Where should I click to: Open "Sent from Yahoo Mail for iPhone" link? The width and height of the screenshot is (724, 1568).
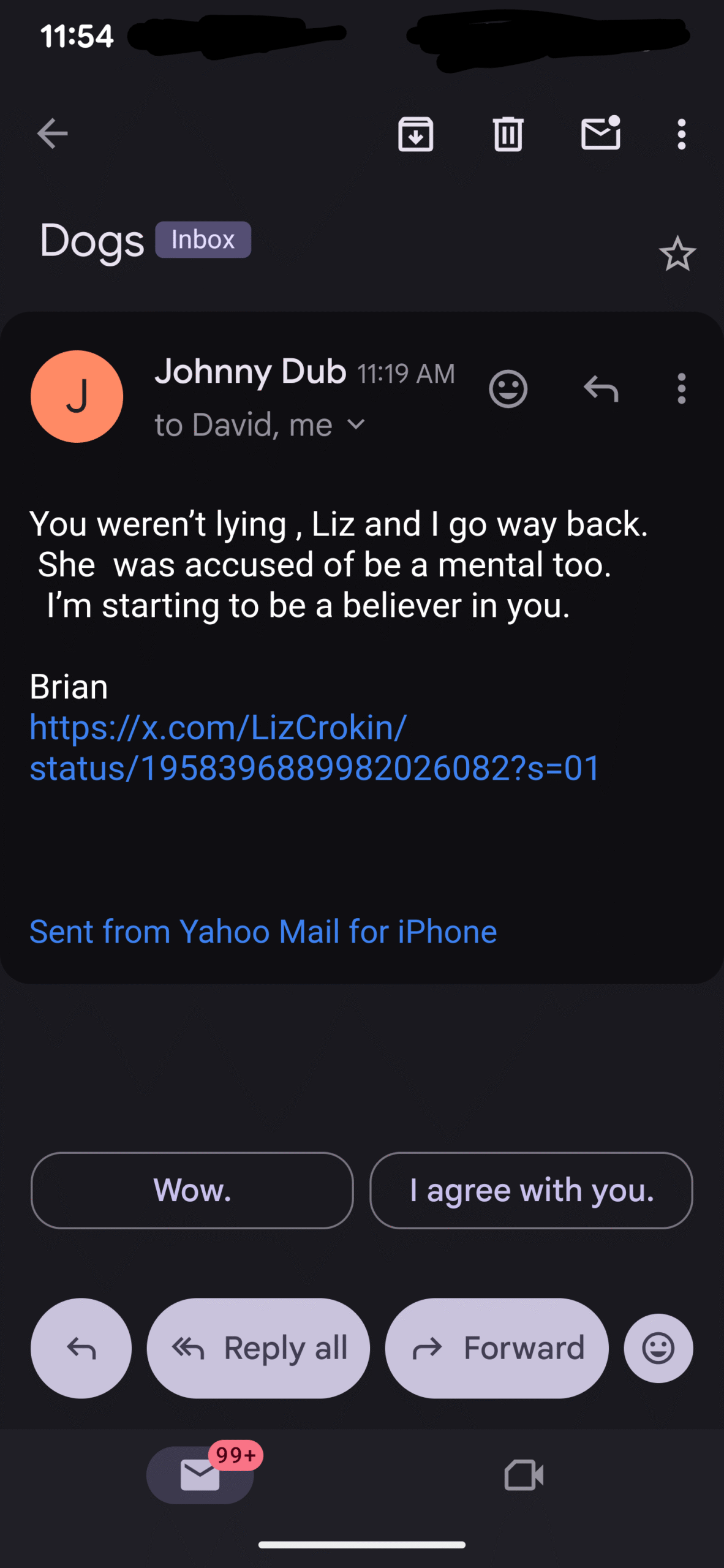[263, 932]
